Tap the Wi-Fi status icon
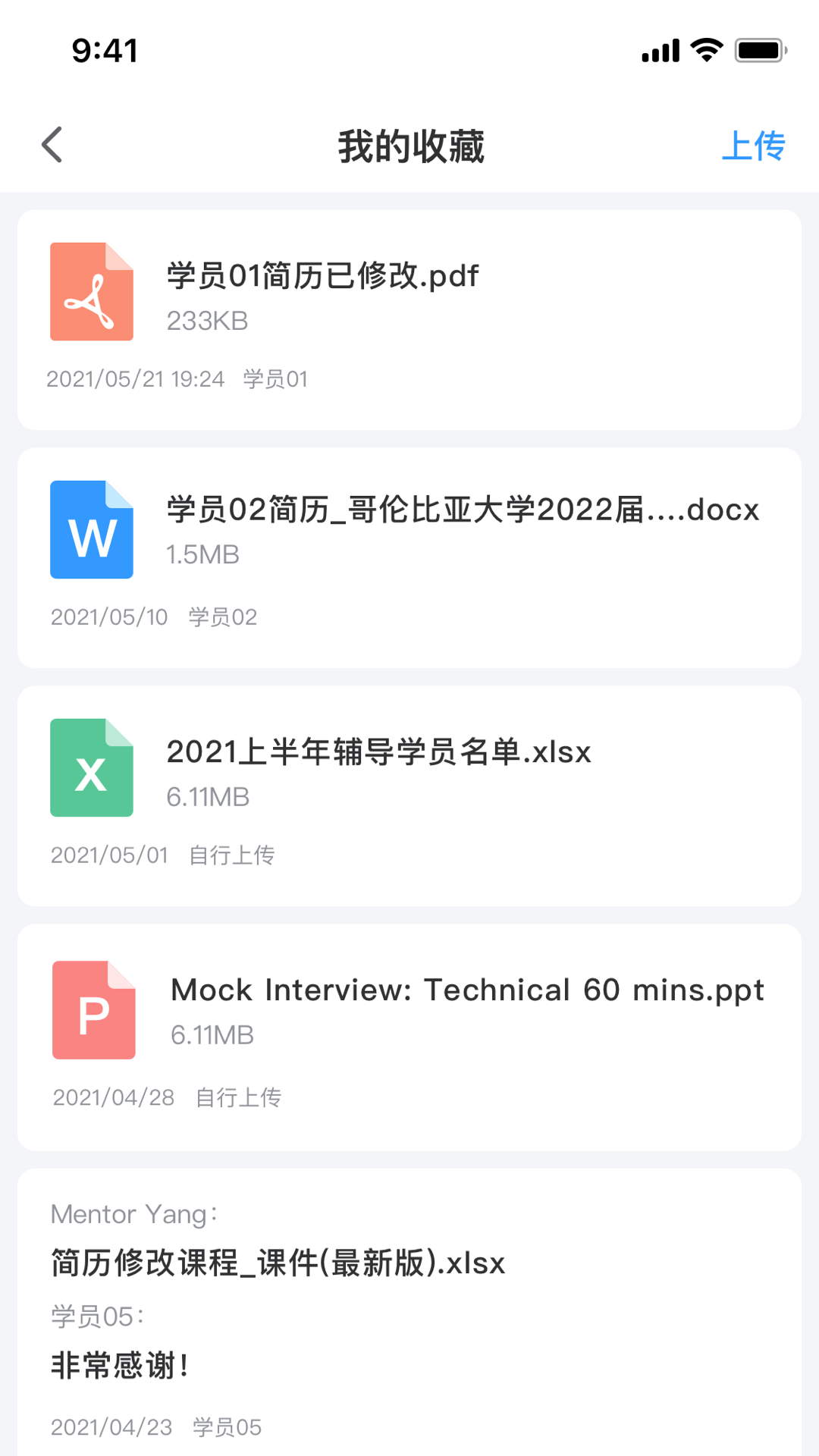This screenshot has width=819, height=1456. (704, 49)
